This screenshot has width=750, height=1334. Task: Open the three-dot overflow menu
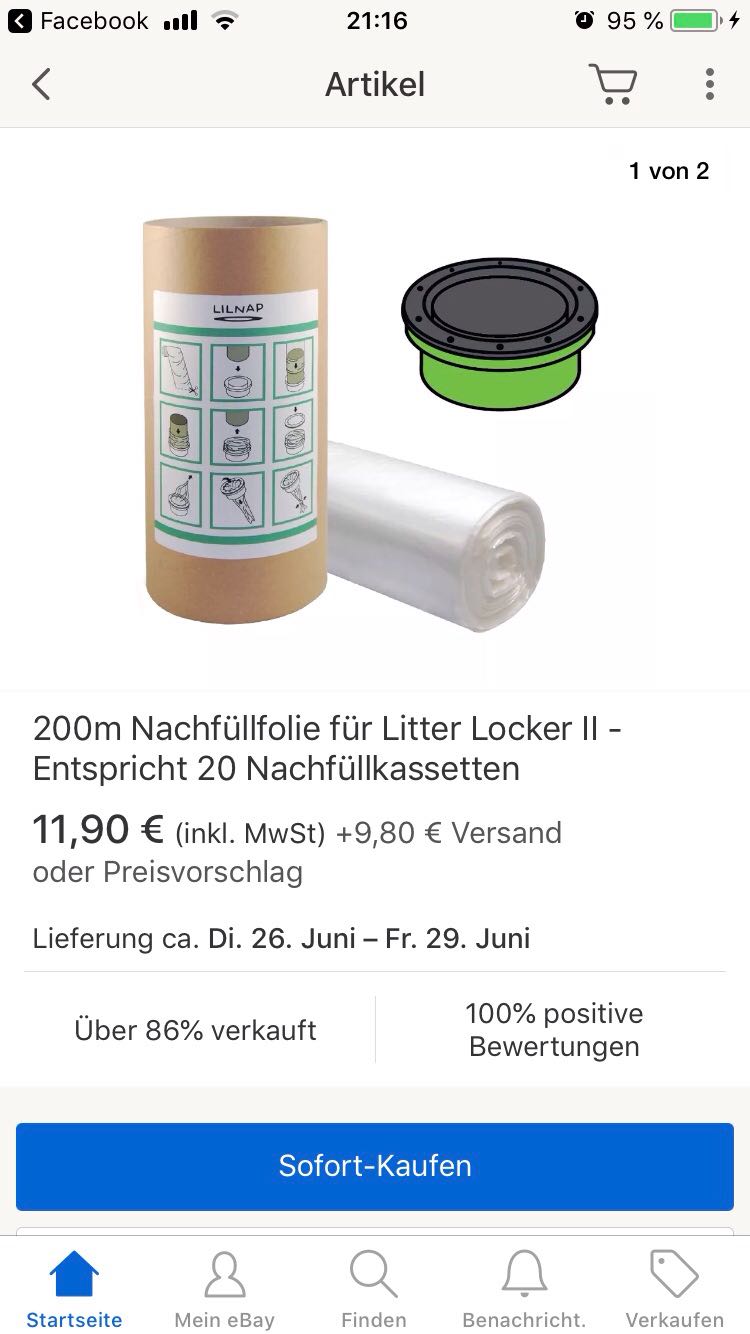pyautogui.click(x=709, y=84)
